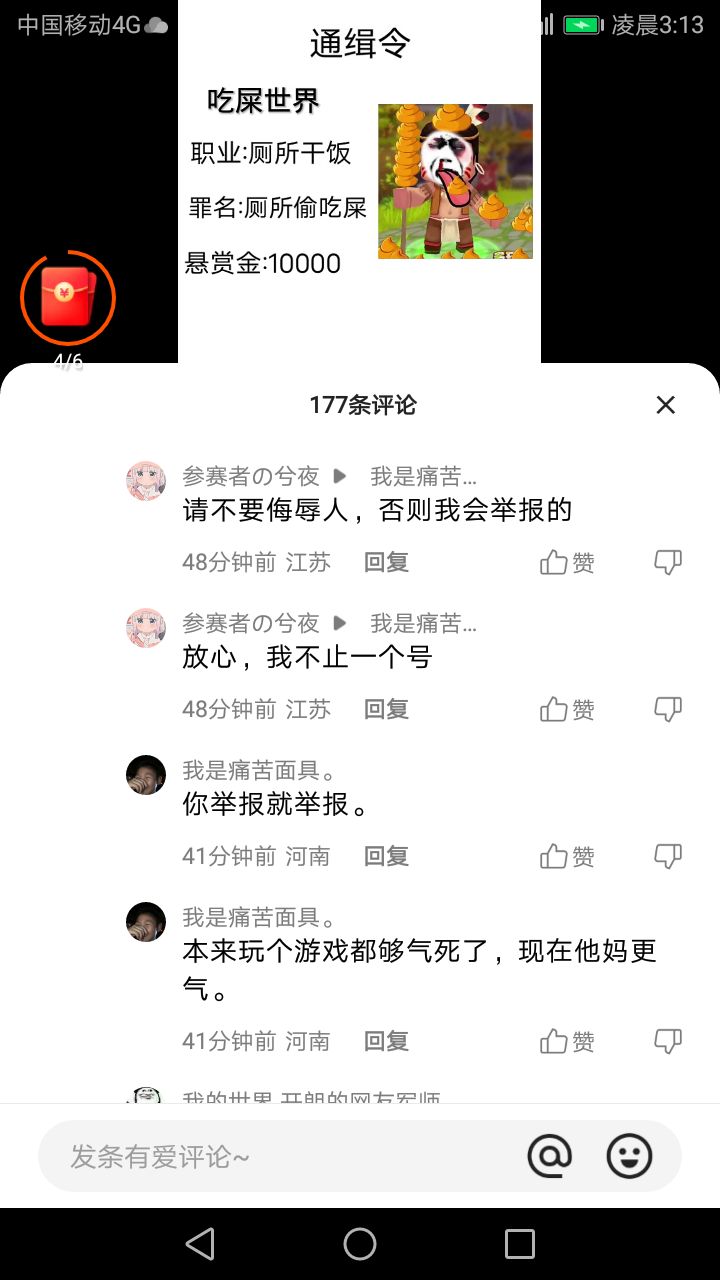Open 我是痛苦面具。 avatar on 你举报就举报。 comment
Viewport: 720px width, 1280px height.
tap(146, 775)
